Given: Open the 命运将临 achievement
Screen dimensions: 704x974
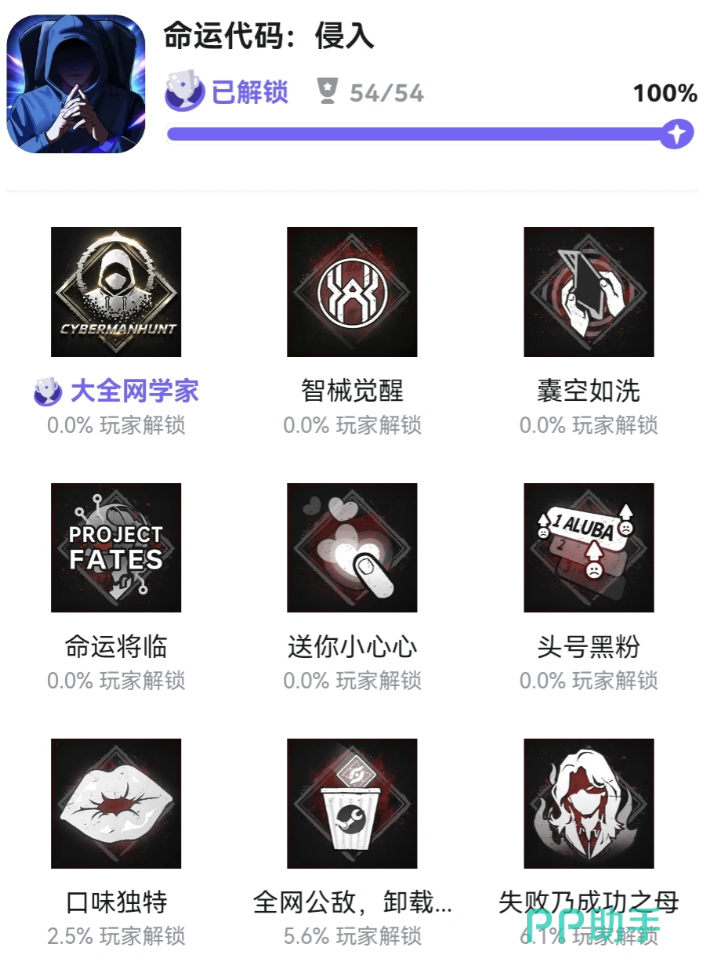Looking at the screenshot, I should click(116, 548).
